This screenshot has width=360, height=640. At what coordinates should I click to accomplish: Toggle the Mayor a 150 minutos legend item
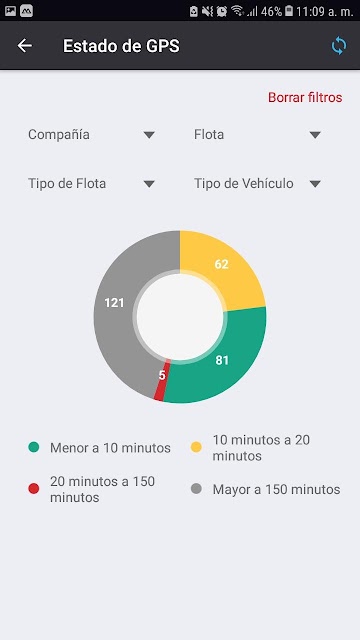point(266,489)
